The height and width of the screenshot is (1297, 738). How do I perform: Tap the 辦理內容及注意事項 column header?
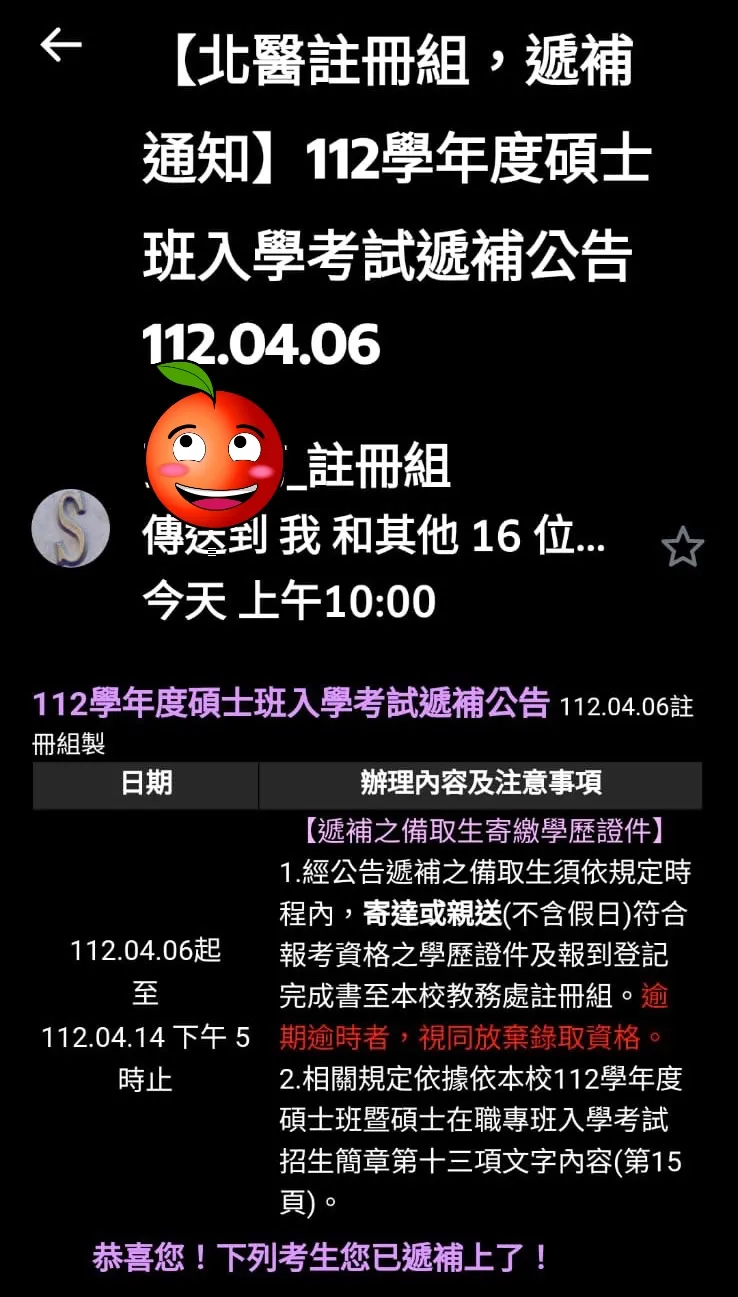480,784
